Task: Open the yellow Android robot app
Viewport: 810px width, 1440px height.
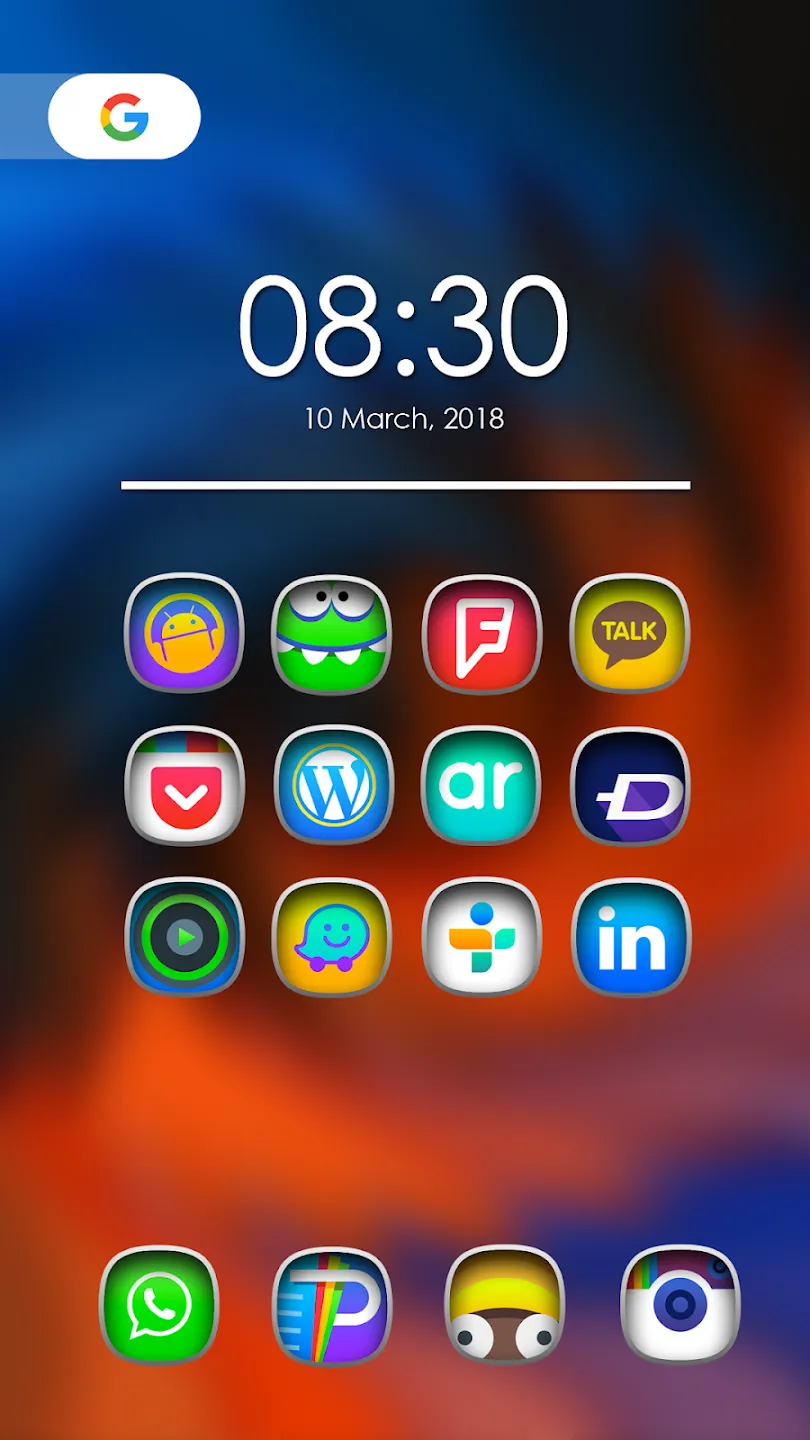Action: click(x=184, y=633)
